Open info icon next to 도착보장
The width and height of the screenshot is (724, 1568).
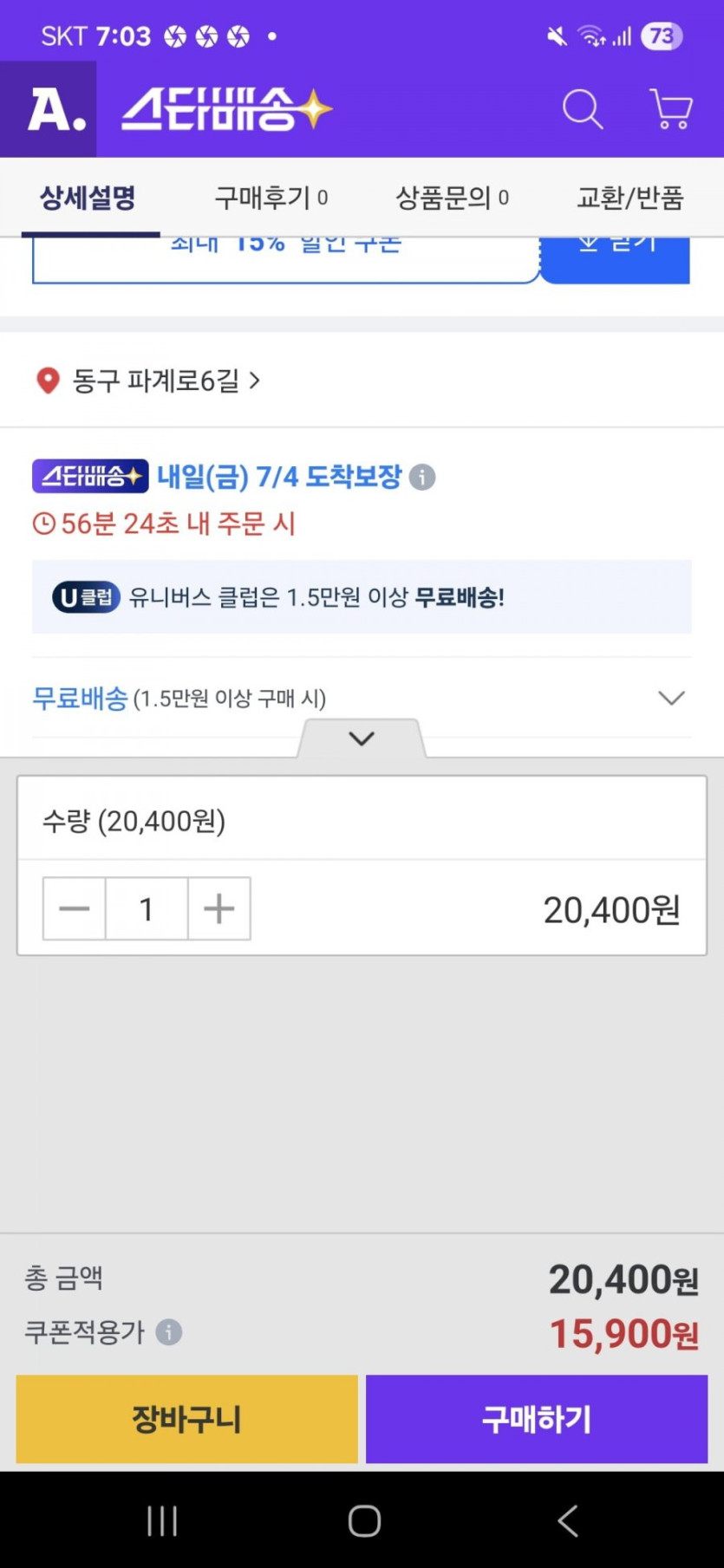(422, 478)
